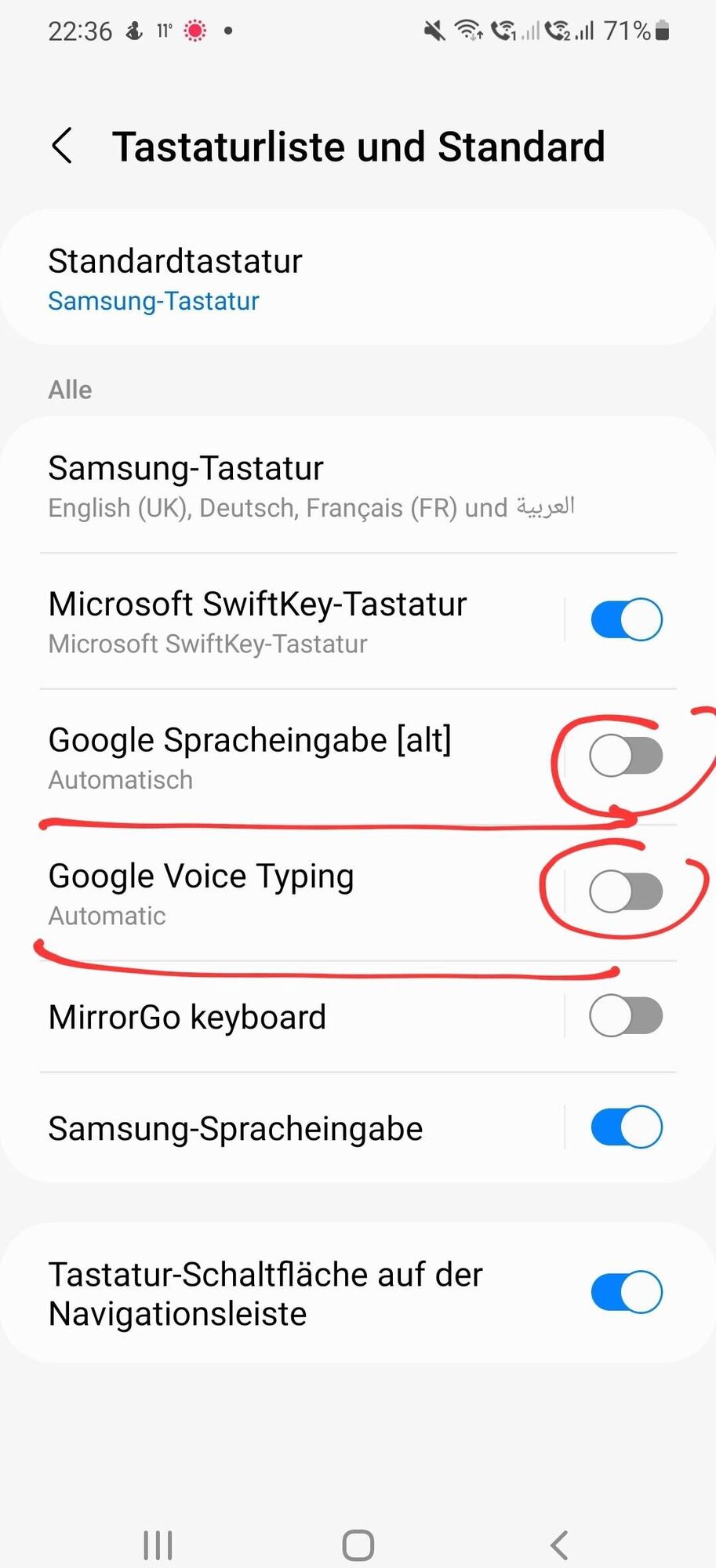Screen dimensions: 716x1568
Task: Turn on Google Voice Typing switch
Action: 626,891
